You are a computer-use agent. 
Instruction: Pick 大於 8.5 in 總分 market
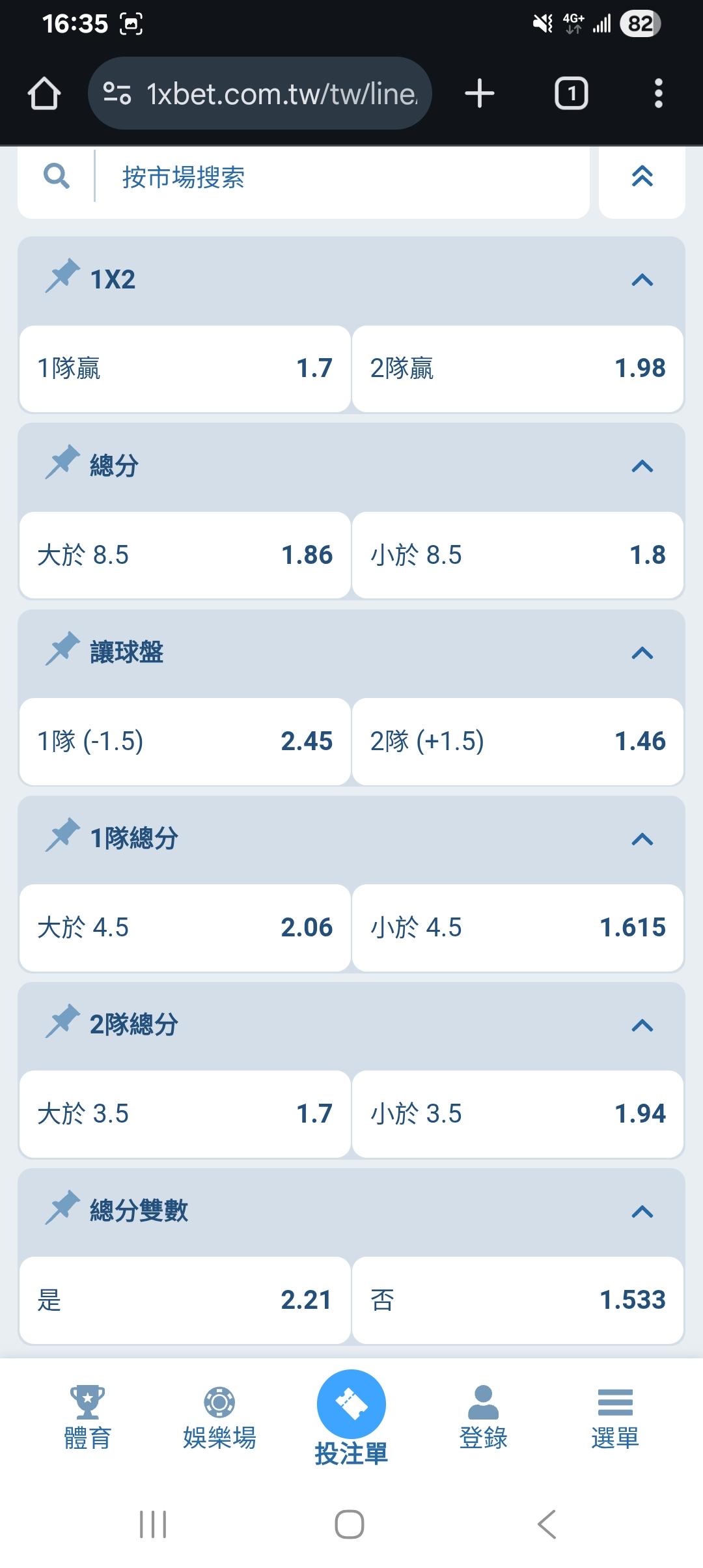pyautogui.click(x=185, y=555)
